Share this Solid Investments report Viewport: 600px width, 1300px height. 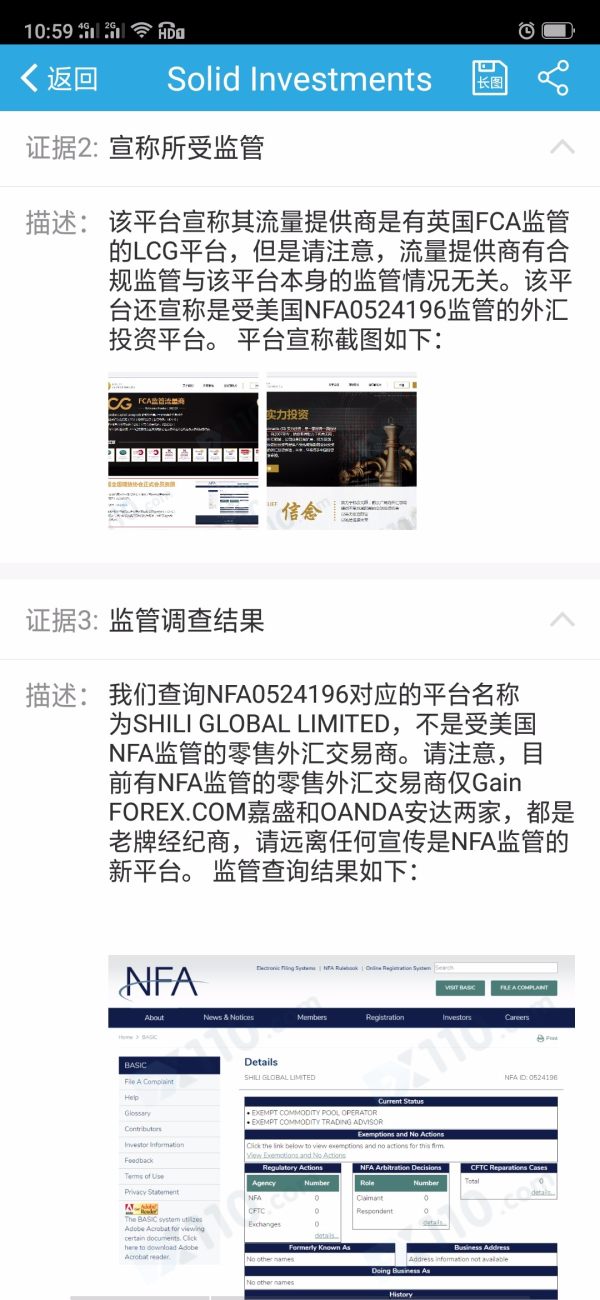tap(553, 78)
